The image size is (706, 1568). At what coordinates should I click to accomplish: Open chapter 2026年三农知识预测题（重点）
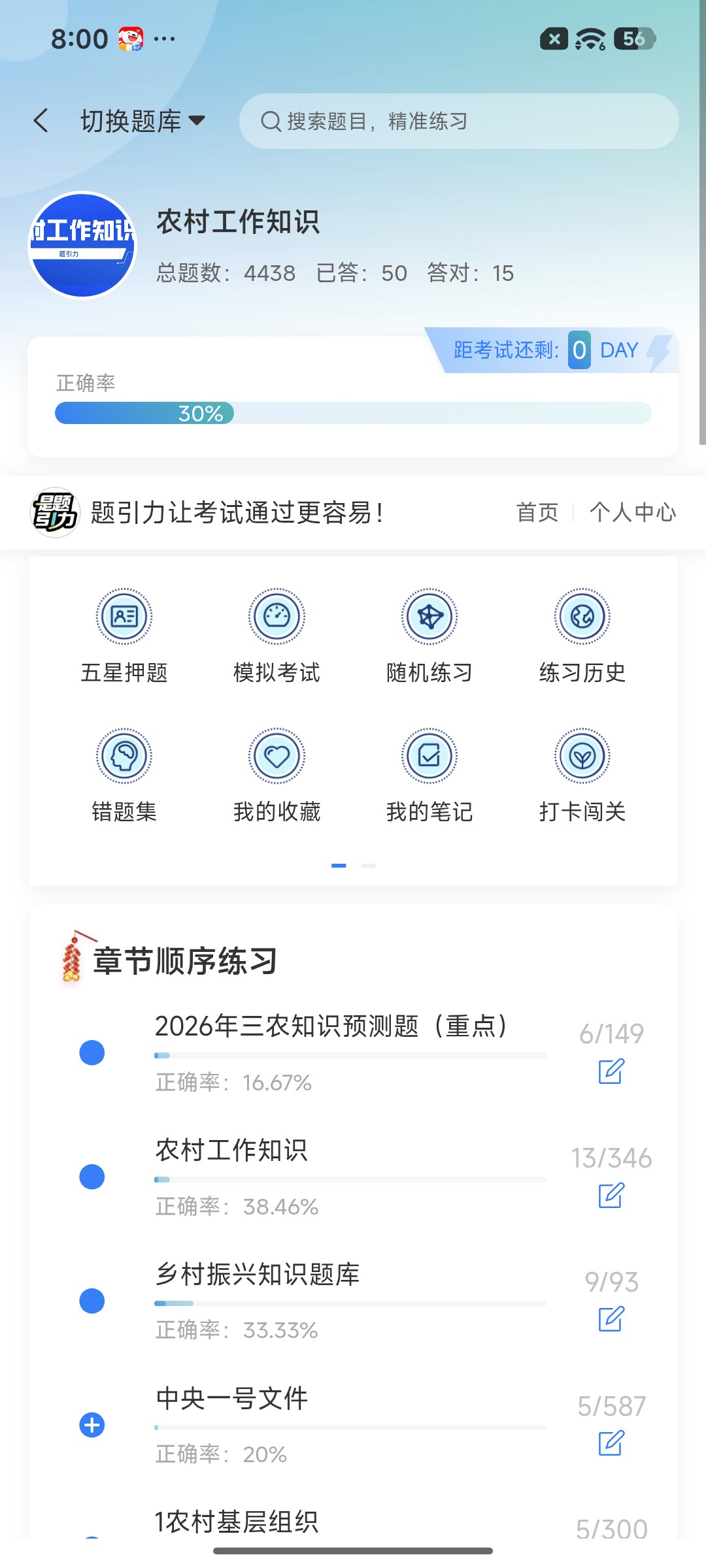(x=332, y=1026)
